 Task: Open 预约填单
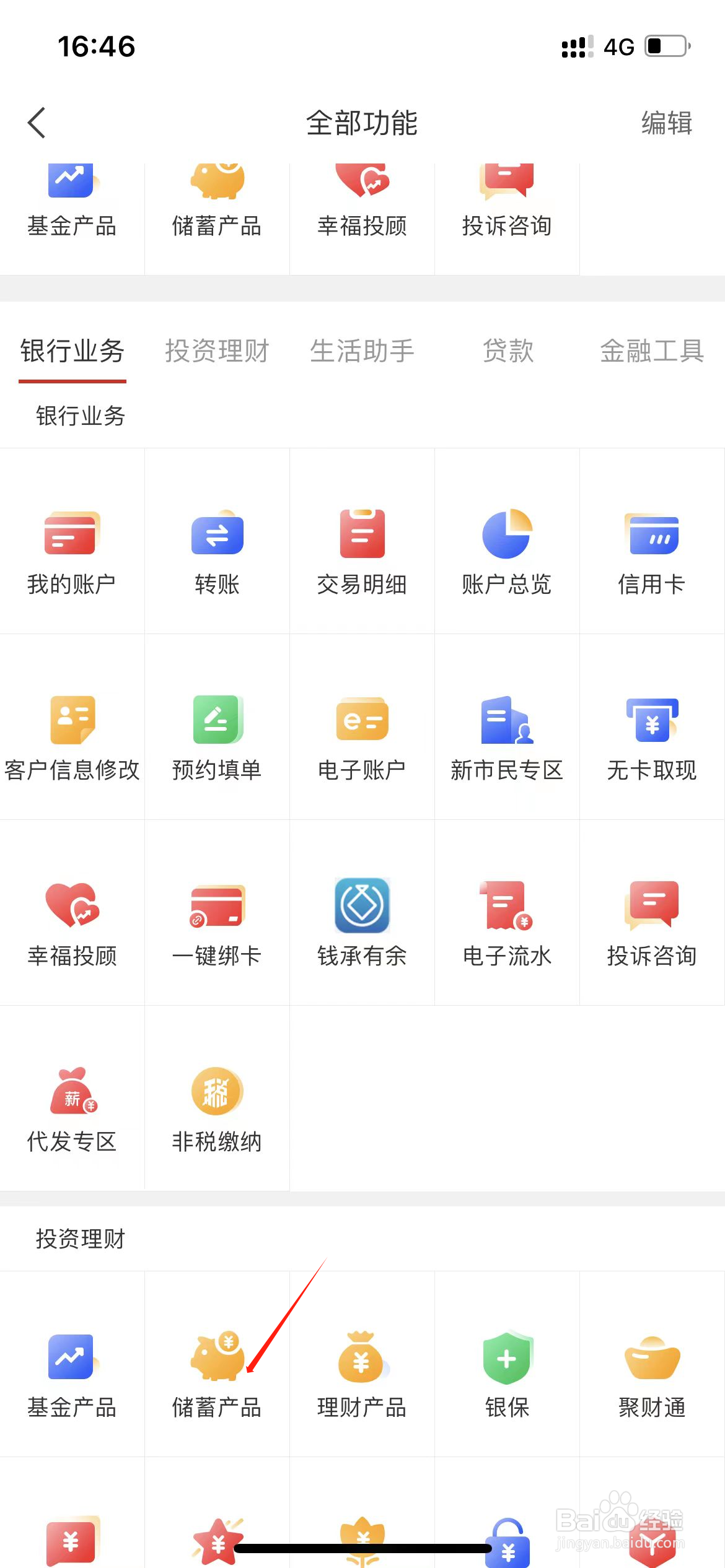click(217, 727)
